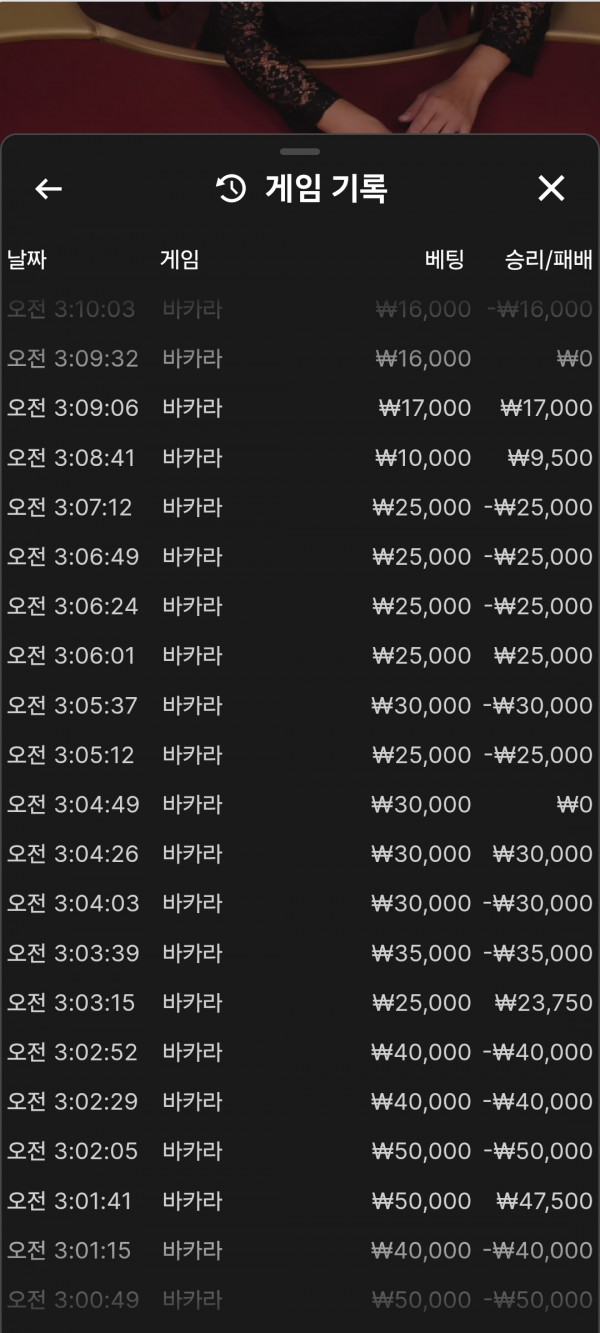600x1333 pixels.
Task: Open the 오전 3:06:01 바카라 entry
Action: pyautogui.click(x=300, y=656)
